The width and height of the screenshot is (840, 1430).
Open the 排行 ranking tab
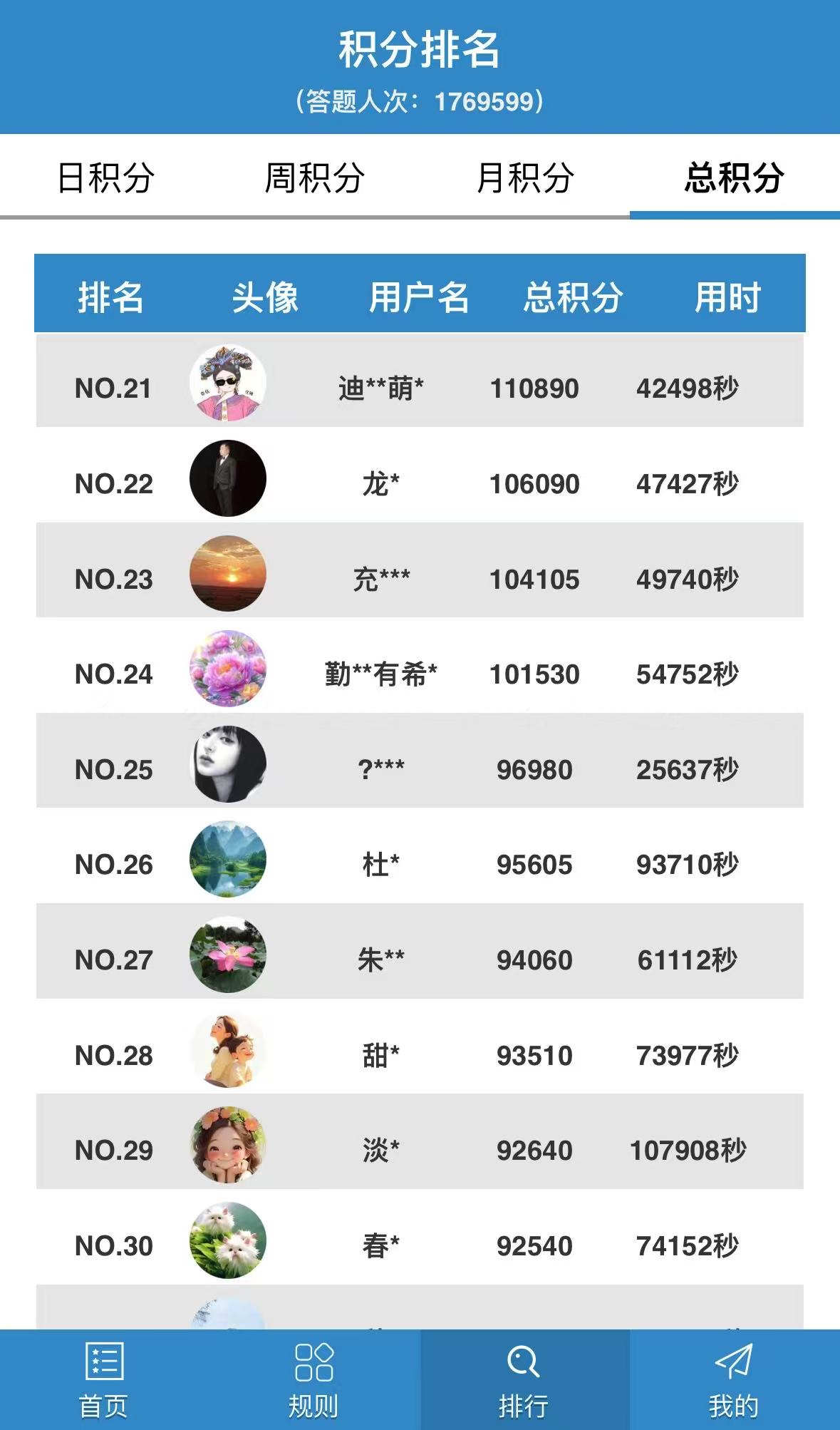(x=524, y=1379)
